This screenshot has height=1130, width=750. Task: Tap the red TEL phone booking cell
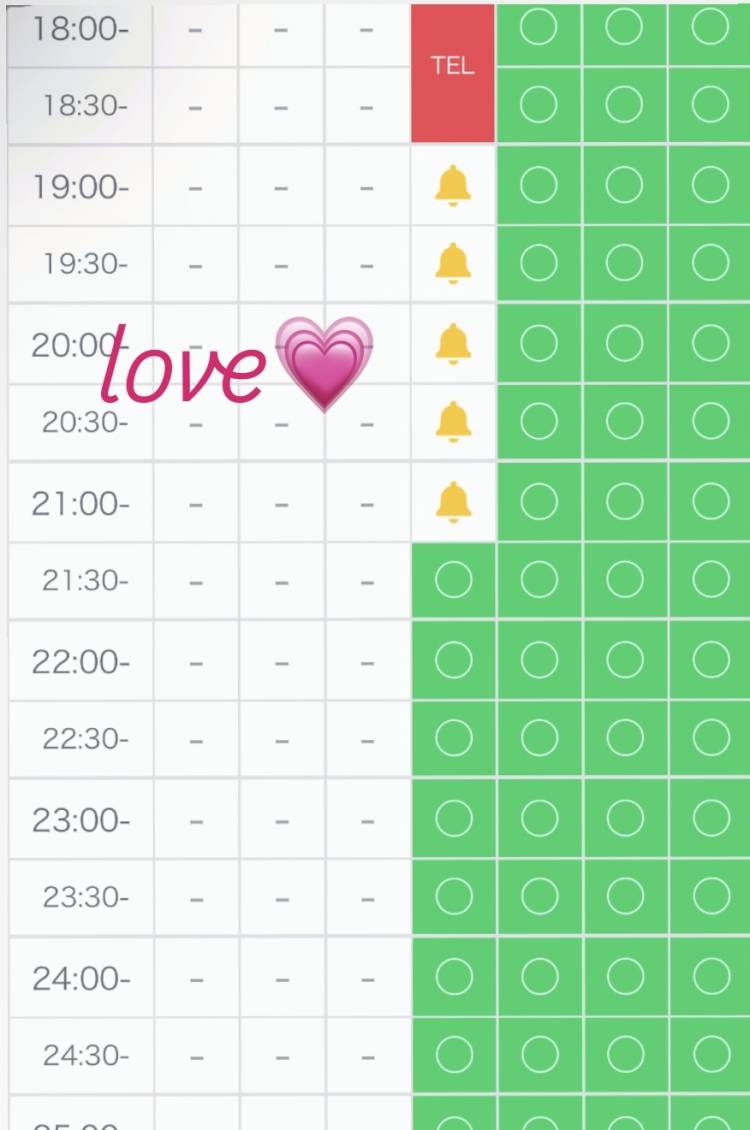click(x=453, y=67)
